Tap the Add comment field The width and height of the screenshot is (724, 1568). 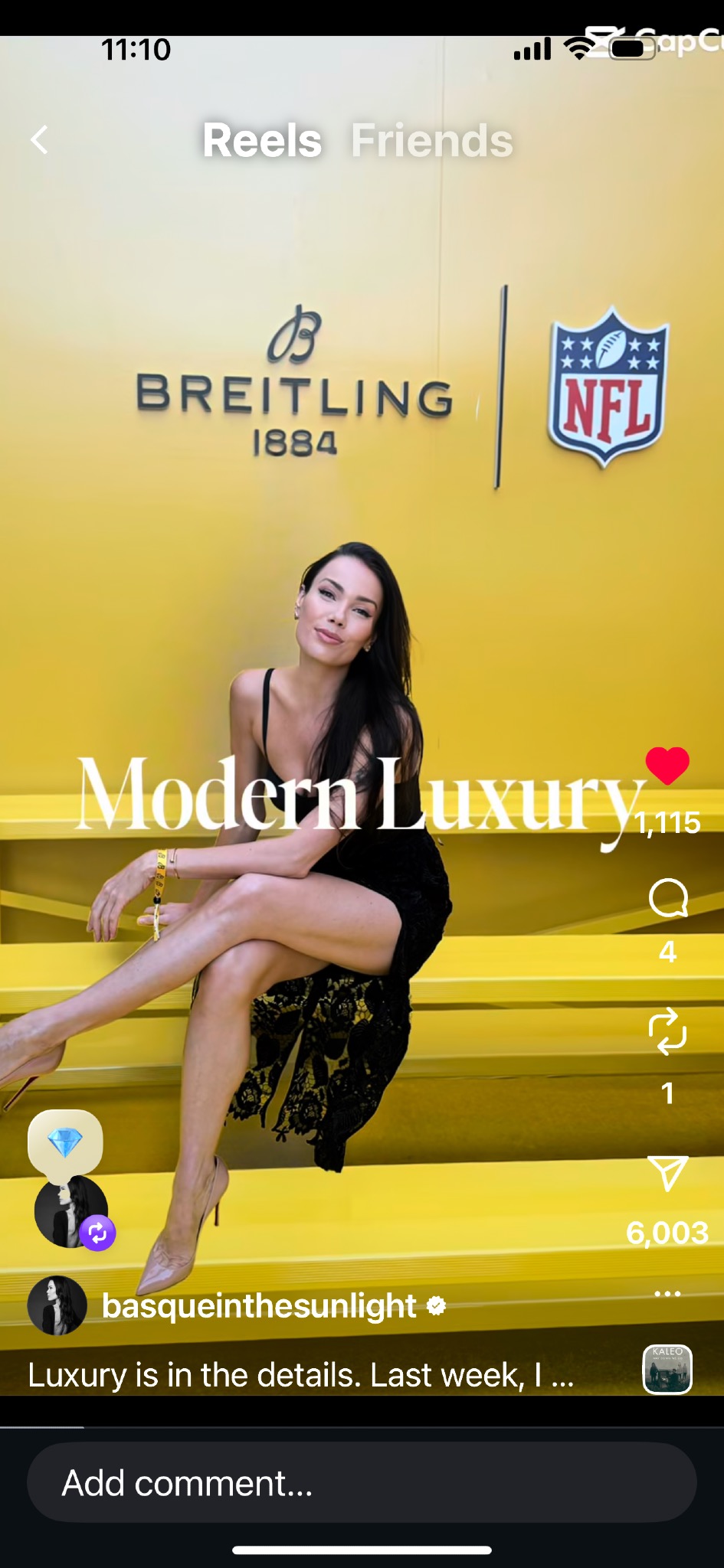pos(362,1483)
